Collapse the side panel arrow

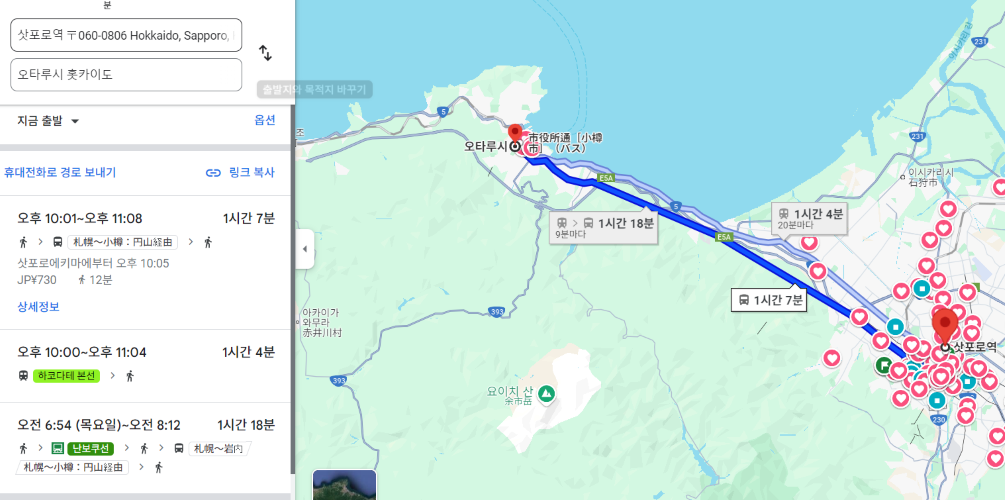(303, 249)
